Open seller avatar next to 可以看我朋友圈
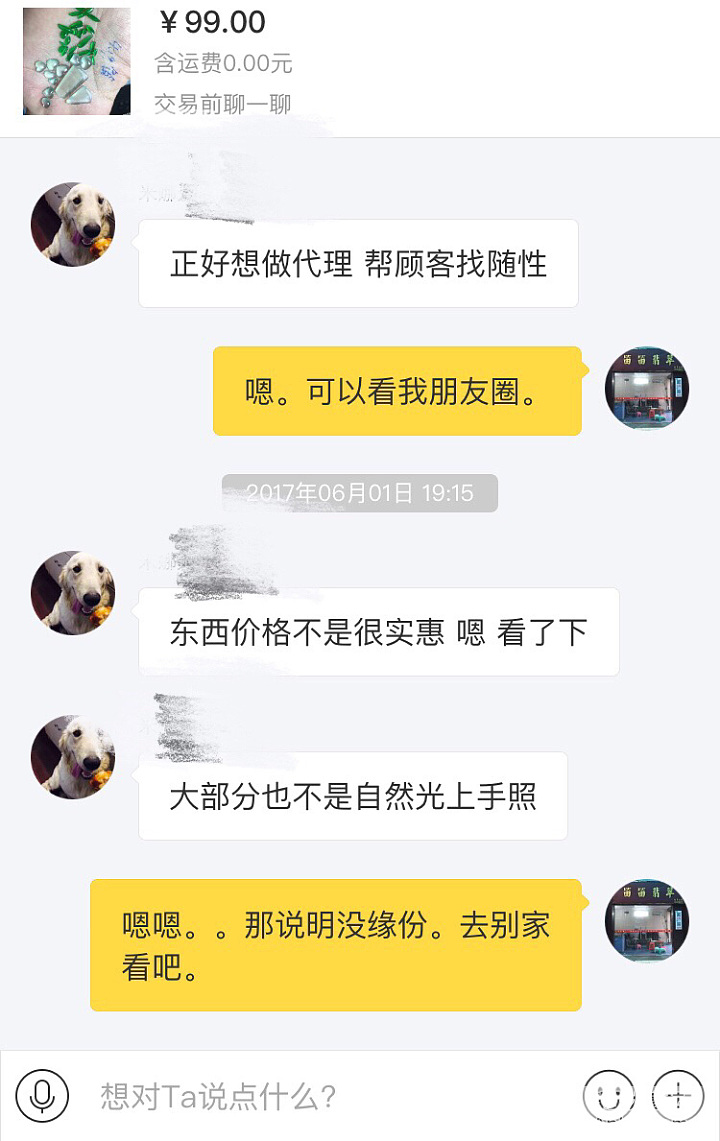Viewport: 720px width, 1141px height. pos(647,389)
